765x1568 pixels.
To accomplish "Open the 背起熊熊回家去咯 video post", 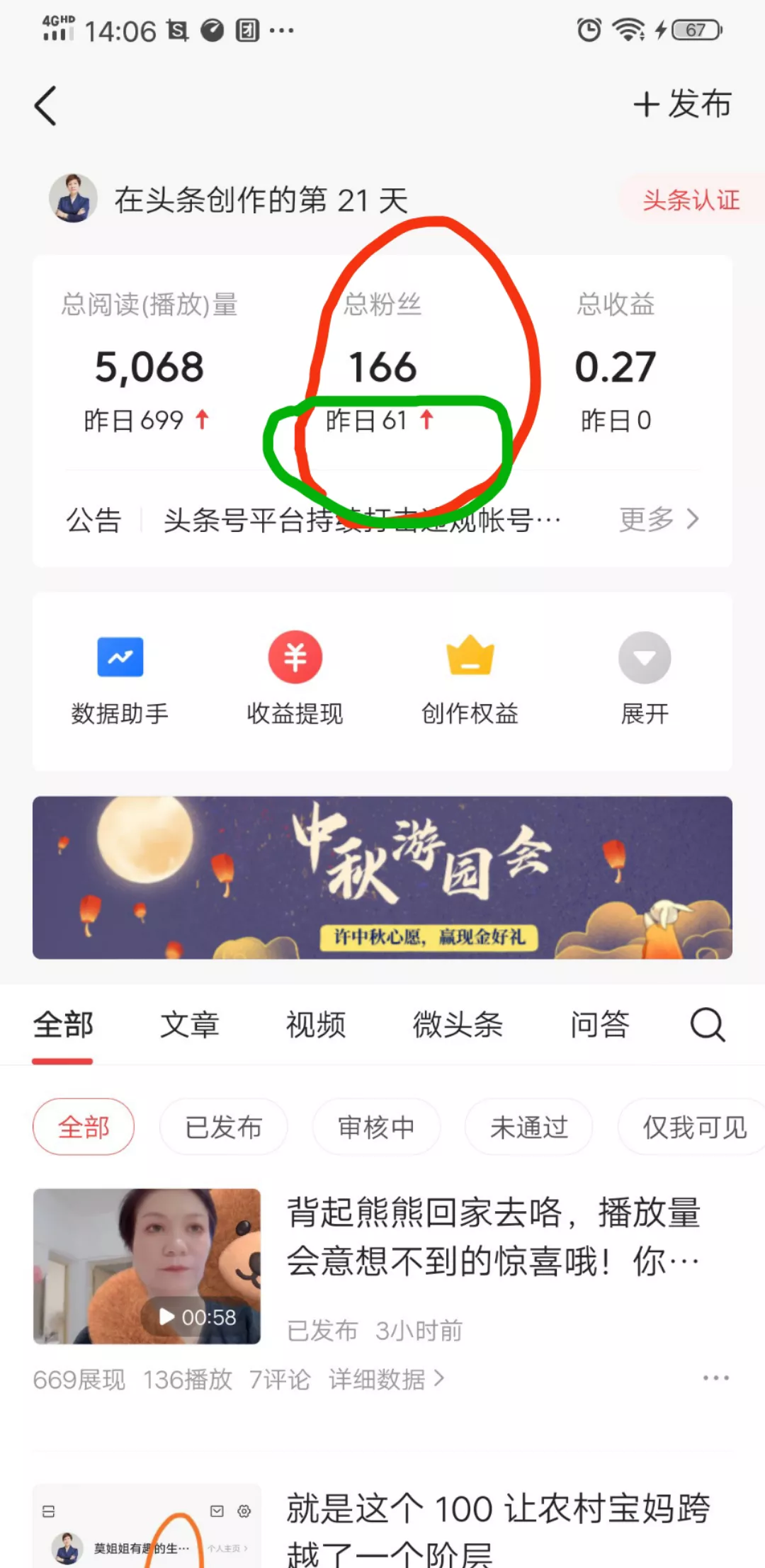I will 493,1236.
